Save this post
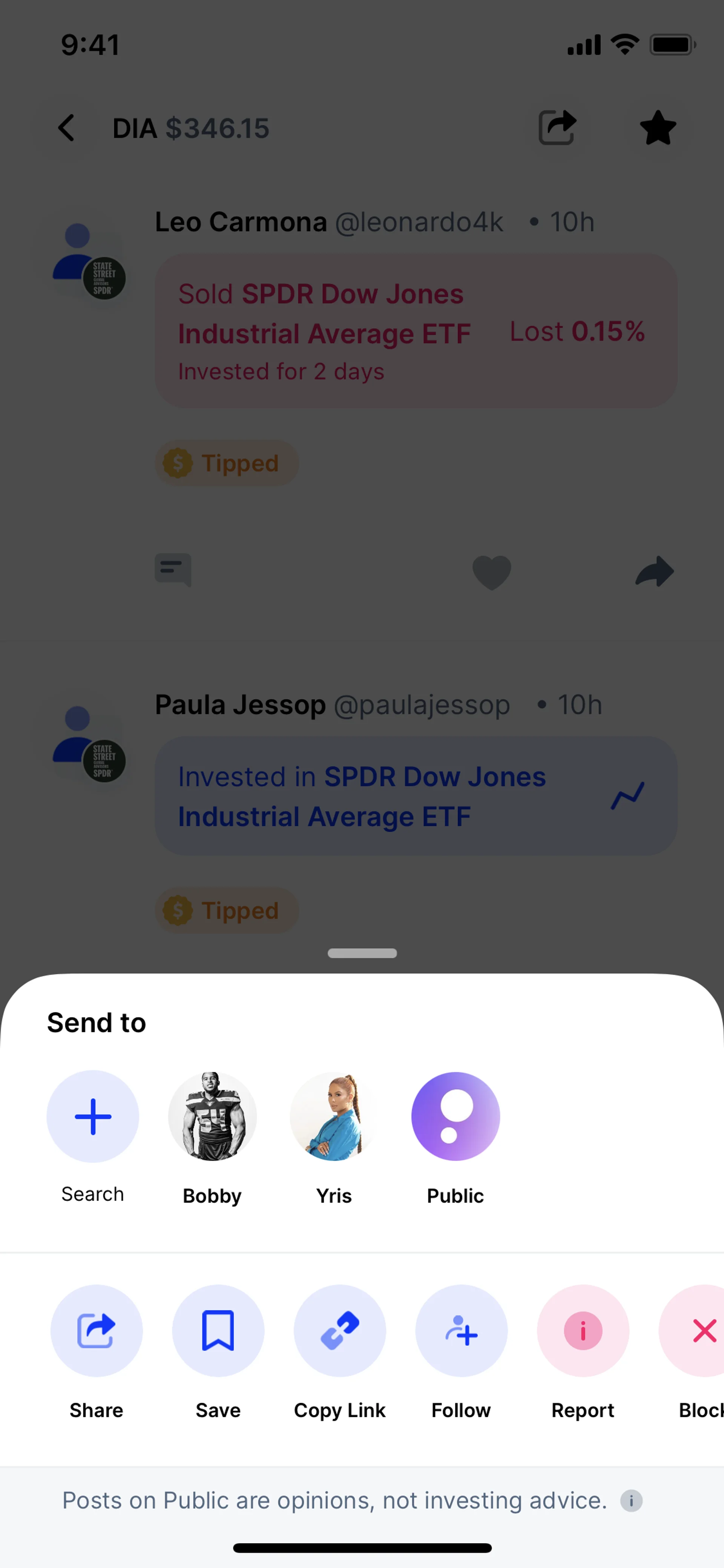Viewport: 724px width, 1568px height. click(218, 1331)
